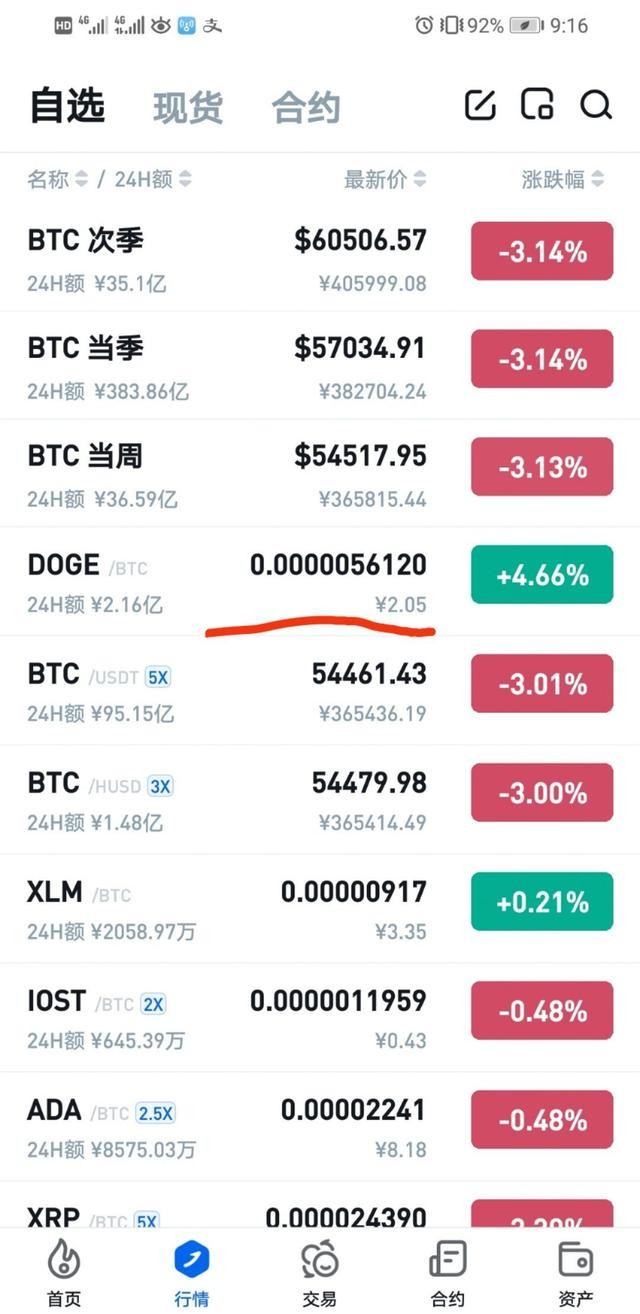Go to the 资产 assets tab
640x1314 pixels.
575,1270
